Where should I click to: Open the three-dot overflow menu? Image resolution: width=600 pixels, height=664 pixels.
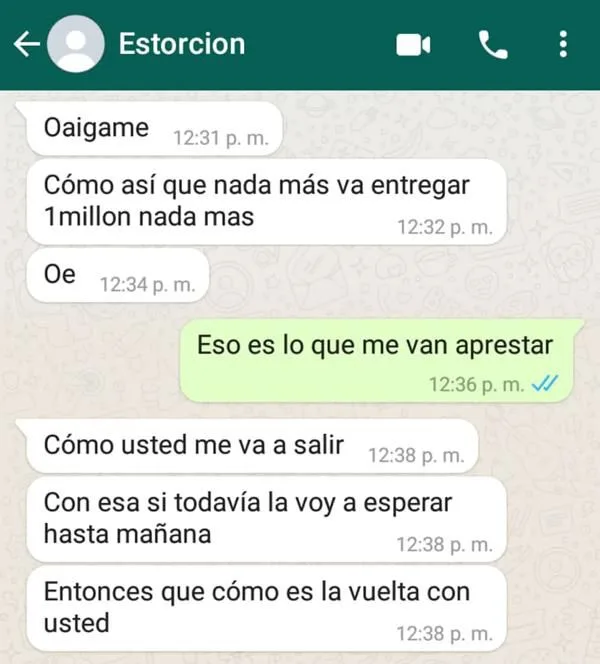click(x=563, y=44)
